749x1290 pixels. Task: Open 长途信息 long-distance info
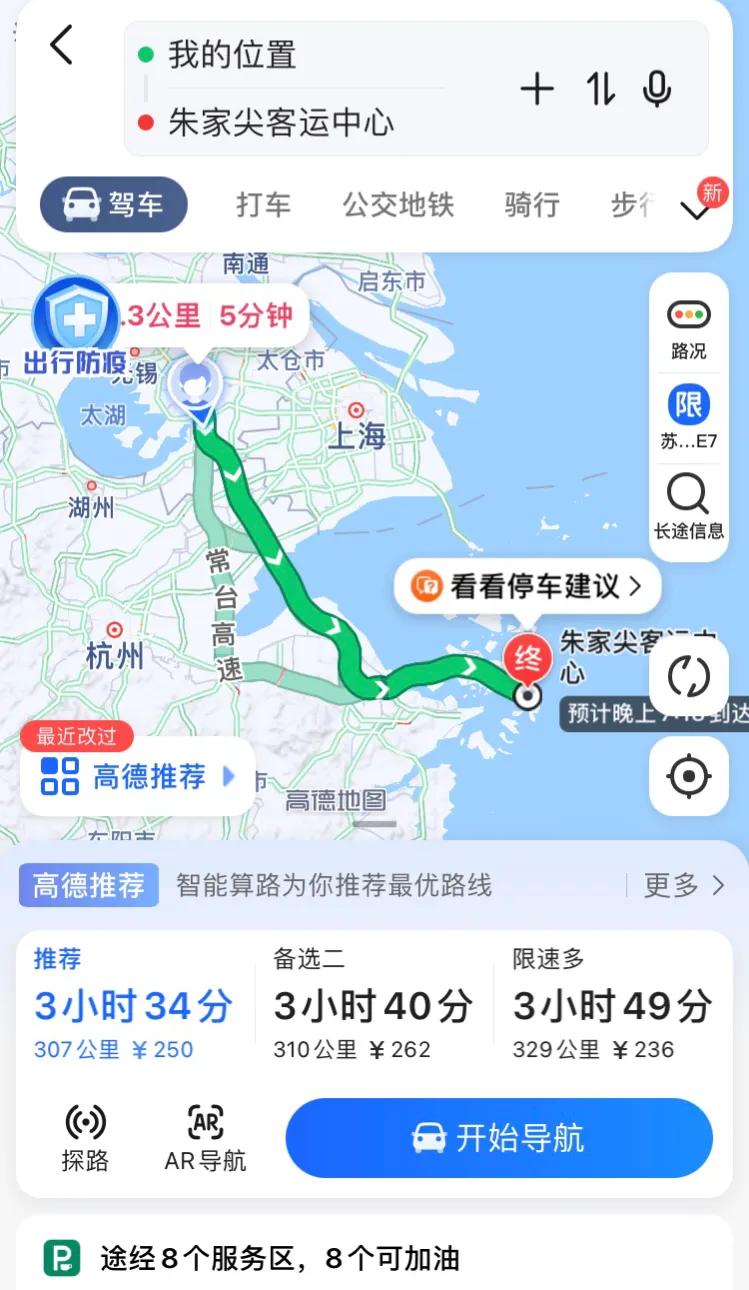click(688, 505)
